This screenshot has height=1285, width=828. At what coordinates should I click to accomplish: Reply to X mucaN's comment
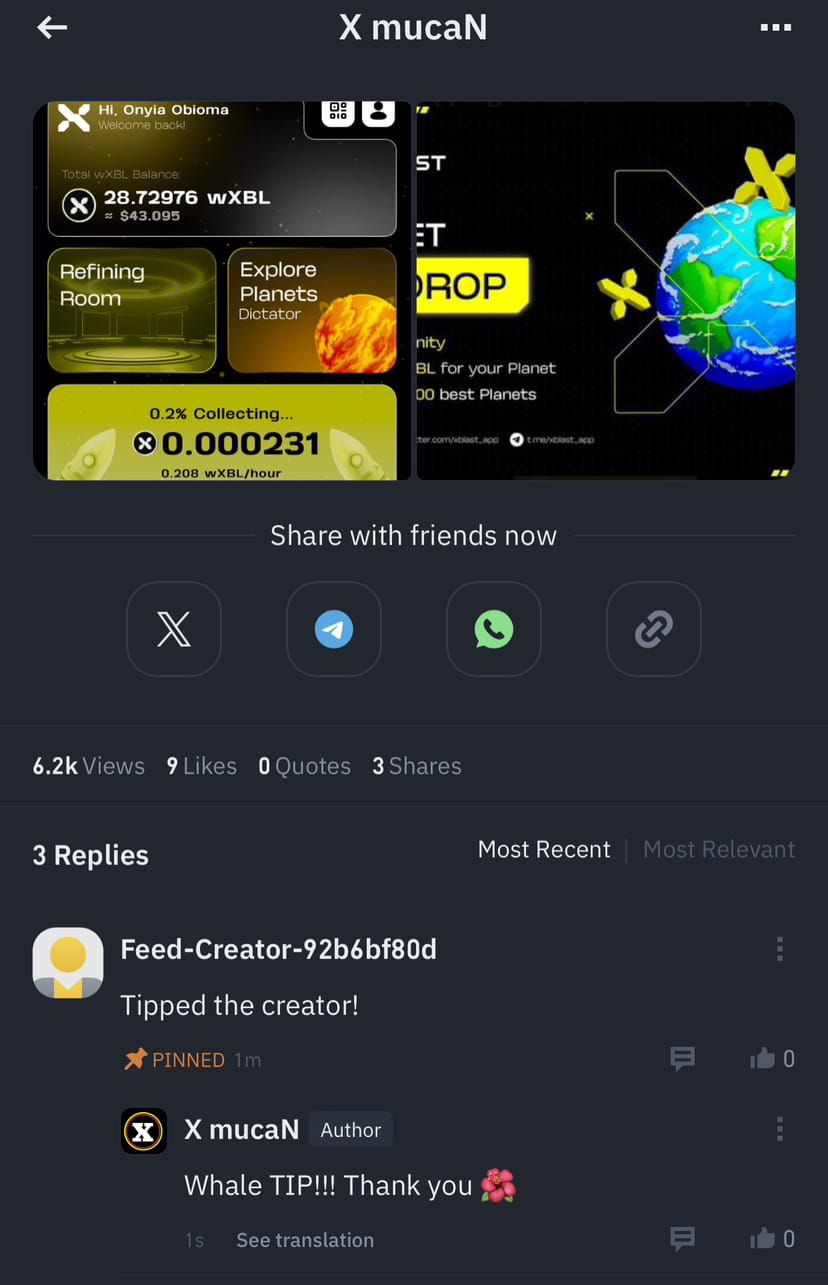683,1238
